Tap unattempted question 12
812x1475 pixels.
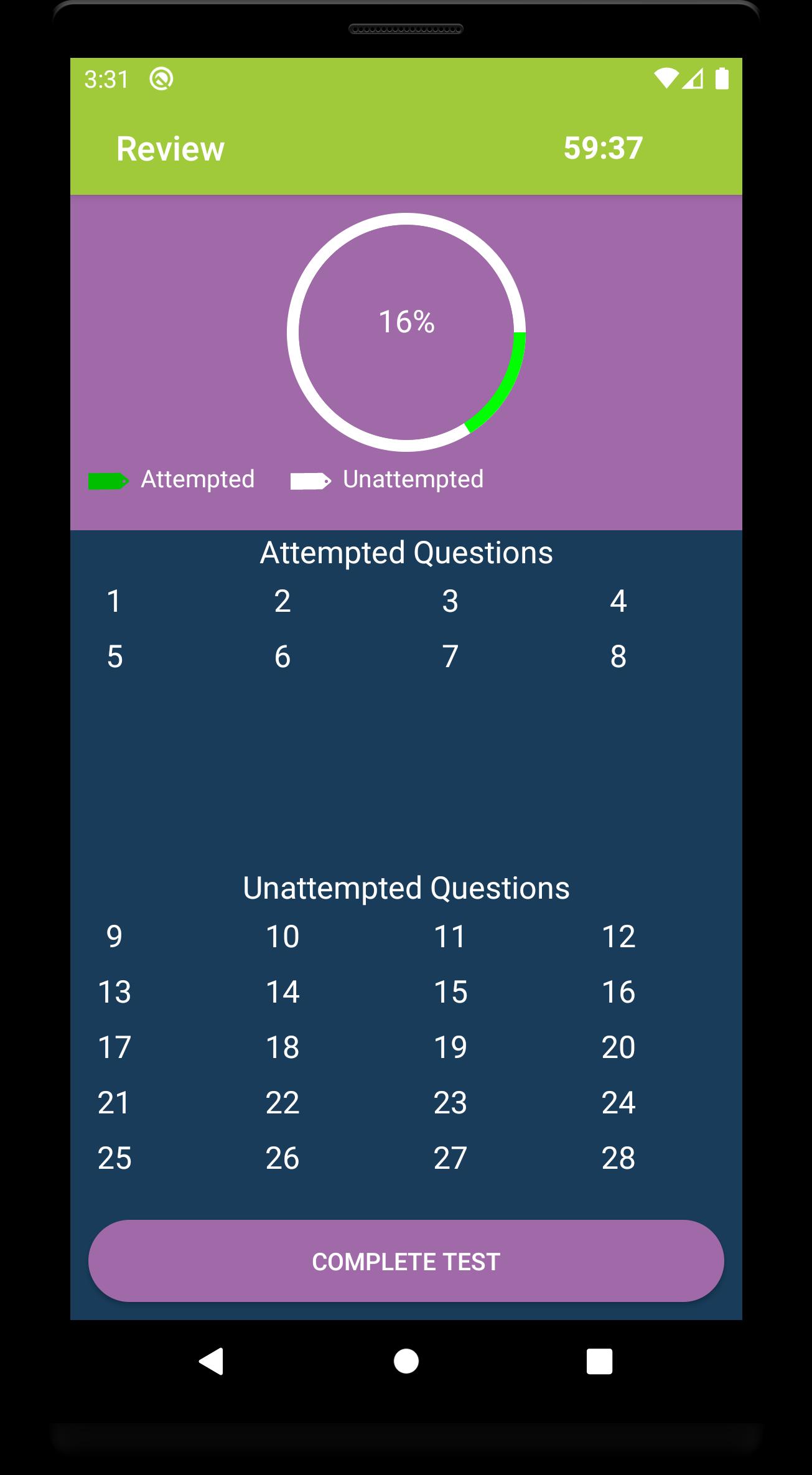click(x=618, y=937)
